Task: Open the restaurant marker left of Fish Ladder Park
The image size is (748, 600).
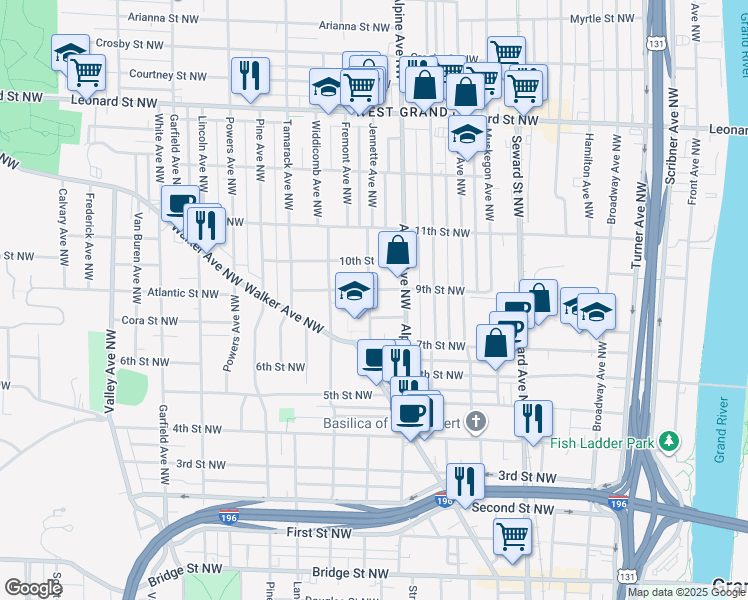Action: (533, 420)
